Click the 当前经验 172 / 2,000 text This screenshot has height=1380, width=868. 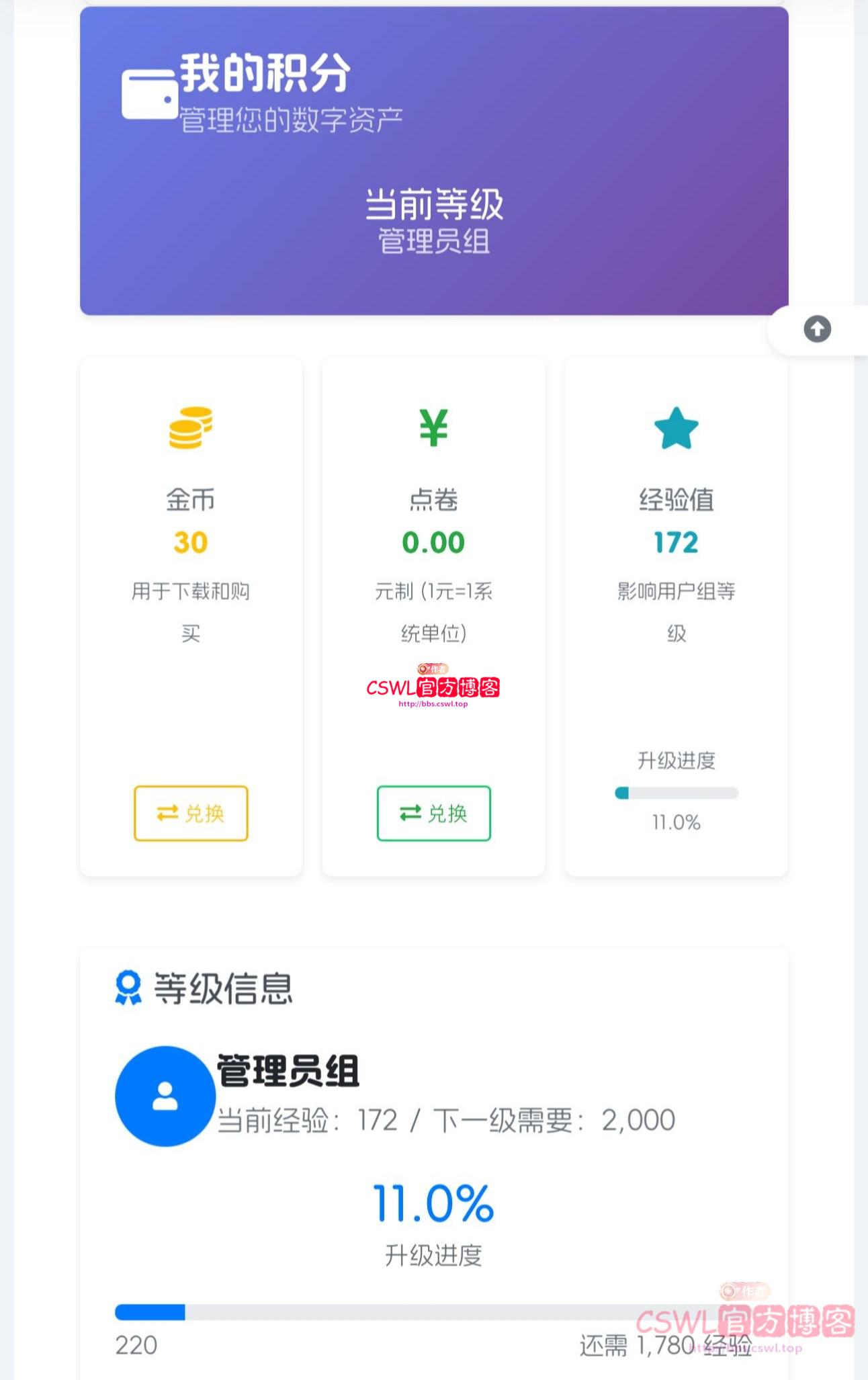coord(445,1117)
